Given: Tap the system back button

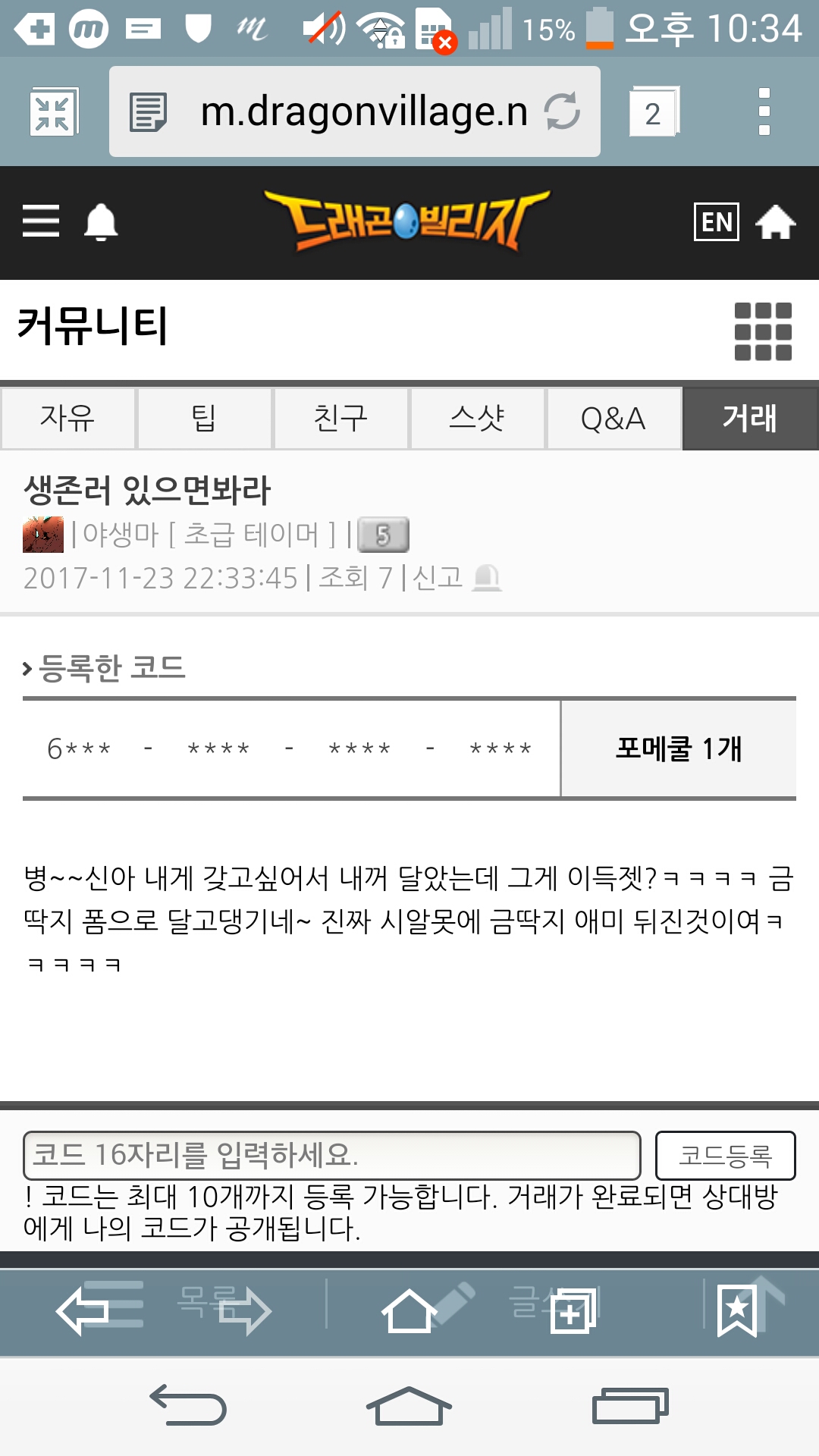Looking at the screenshot, I should click(188, 1405).
